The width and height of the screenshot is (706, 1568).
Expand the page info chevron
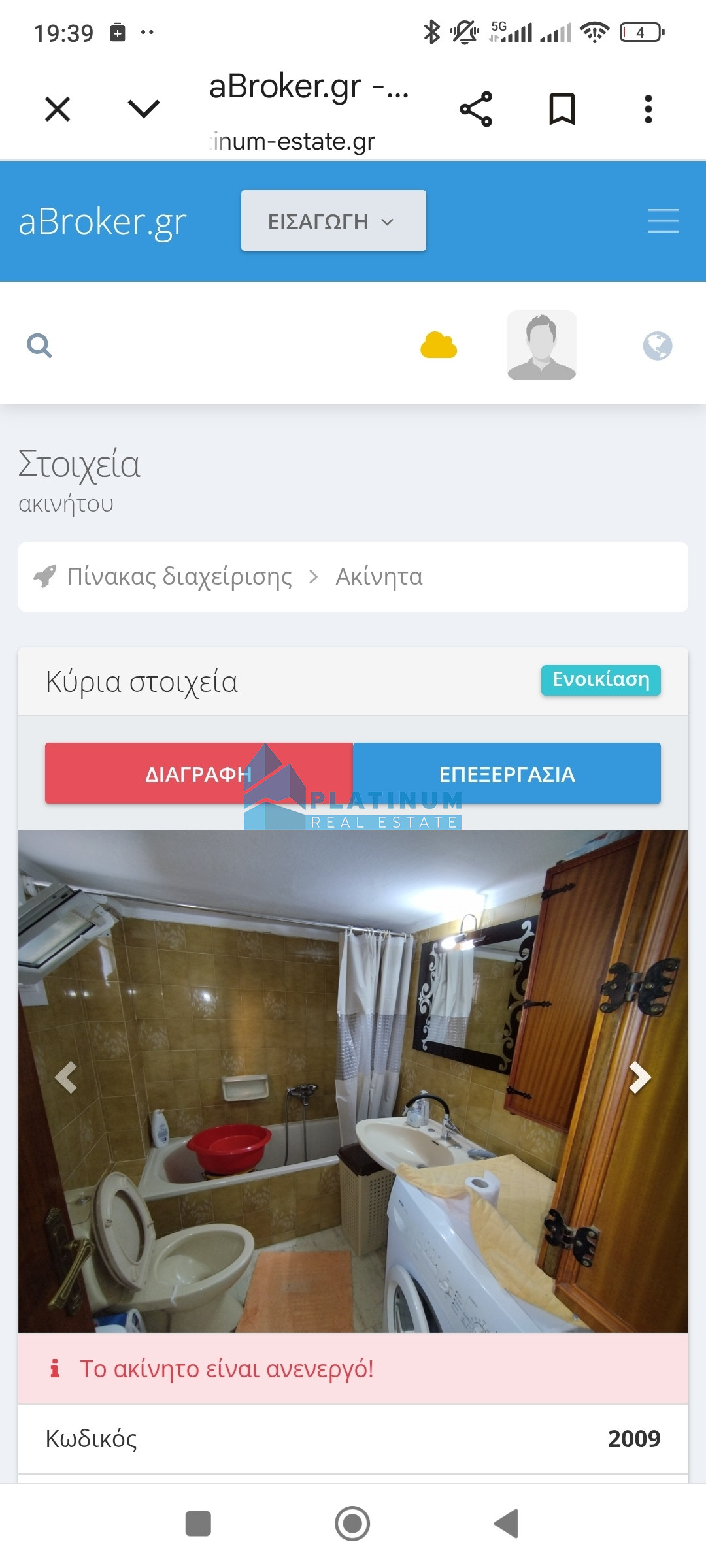coord(144,109)
